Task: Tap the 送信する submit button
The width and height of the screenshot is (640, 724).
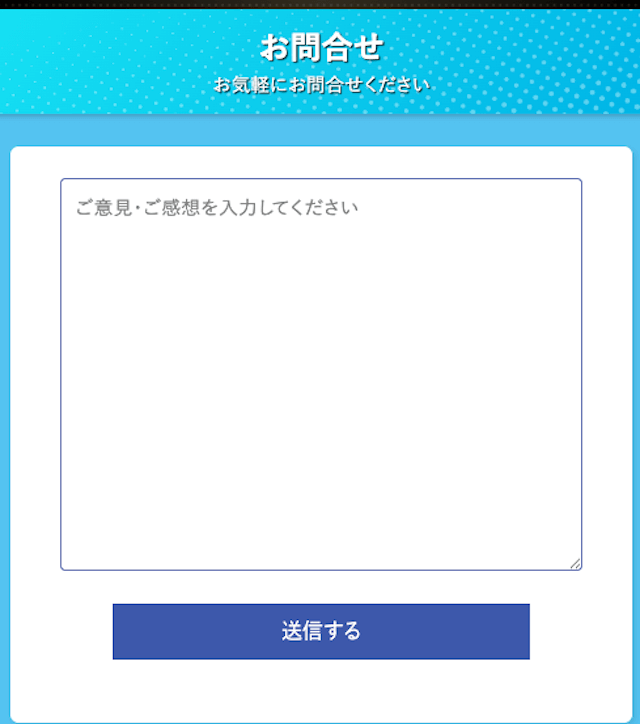Action: (x=321, y=631)
